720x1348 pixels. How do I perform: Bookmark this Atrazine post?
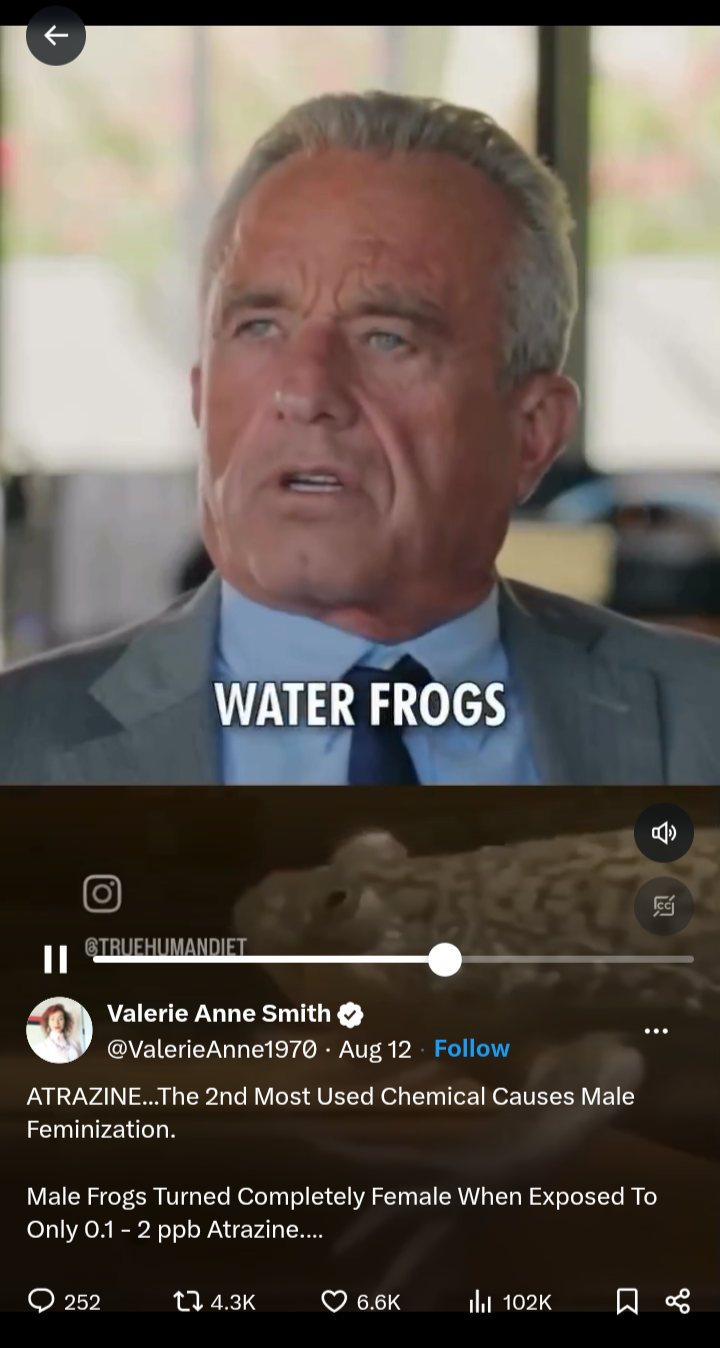(x=627, y=1301)
